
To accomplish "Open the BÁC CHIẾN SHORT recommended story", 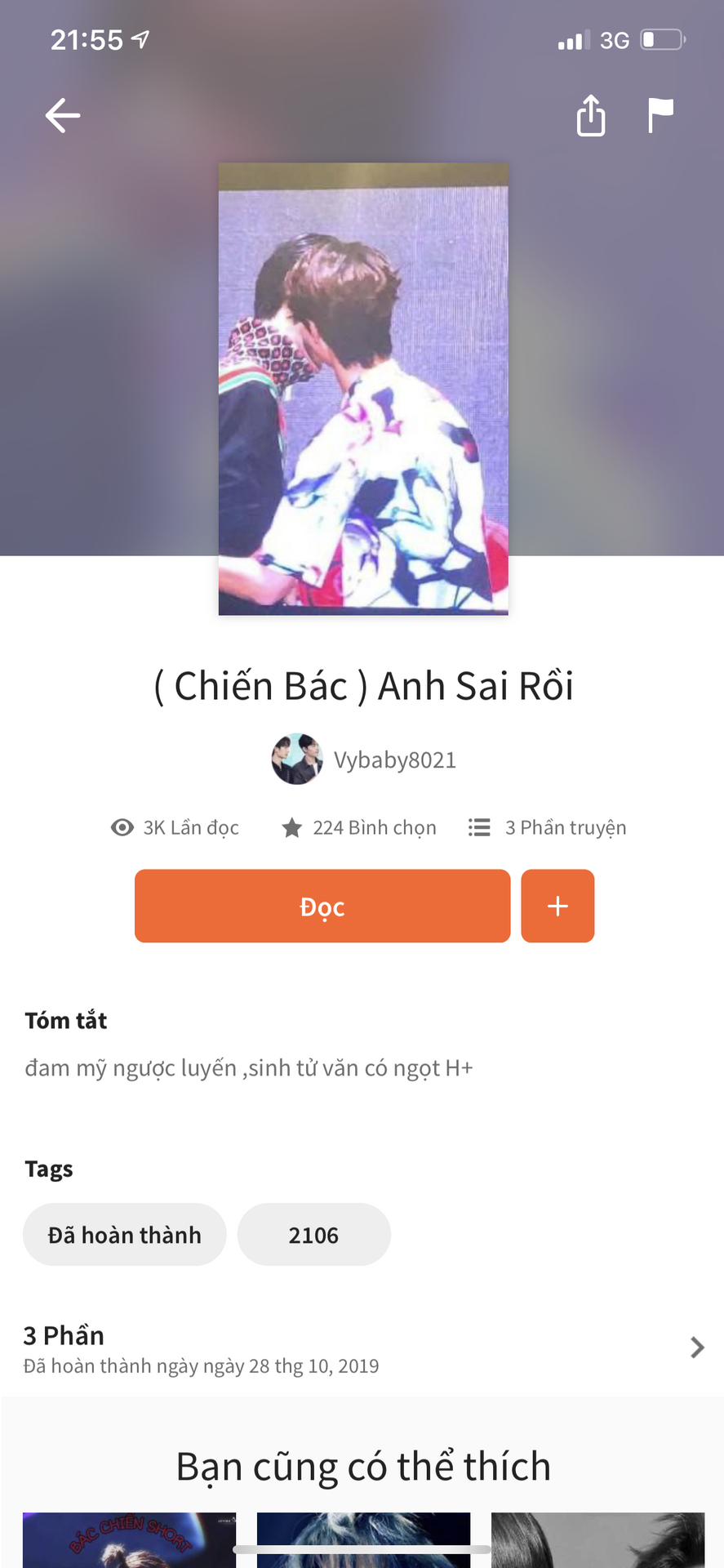I will 129,1539.
